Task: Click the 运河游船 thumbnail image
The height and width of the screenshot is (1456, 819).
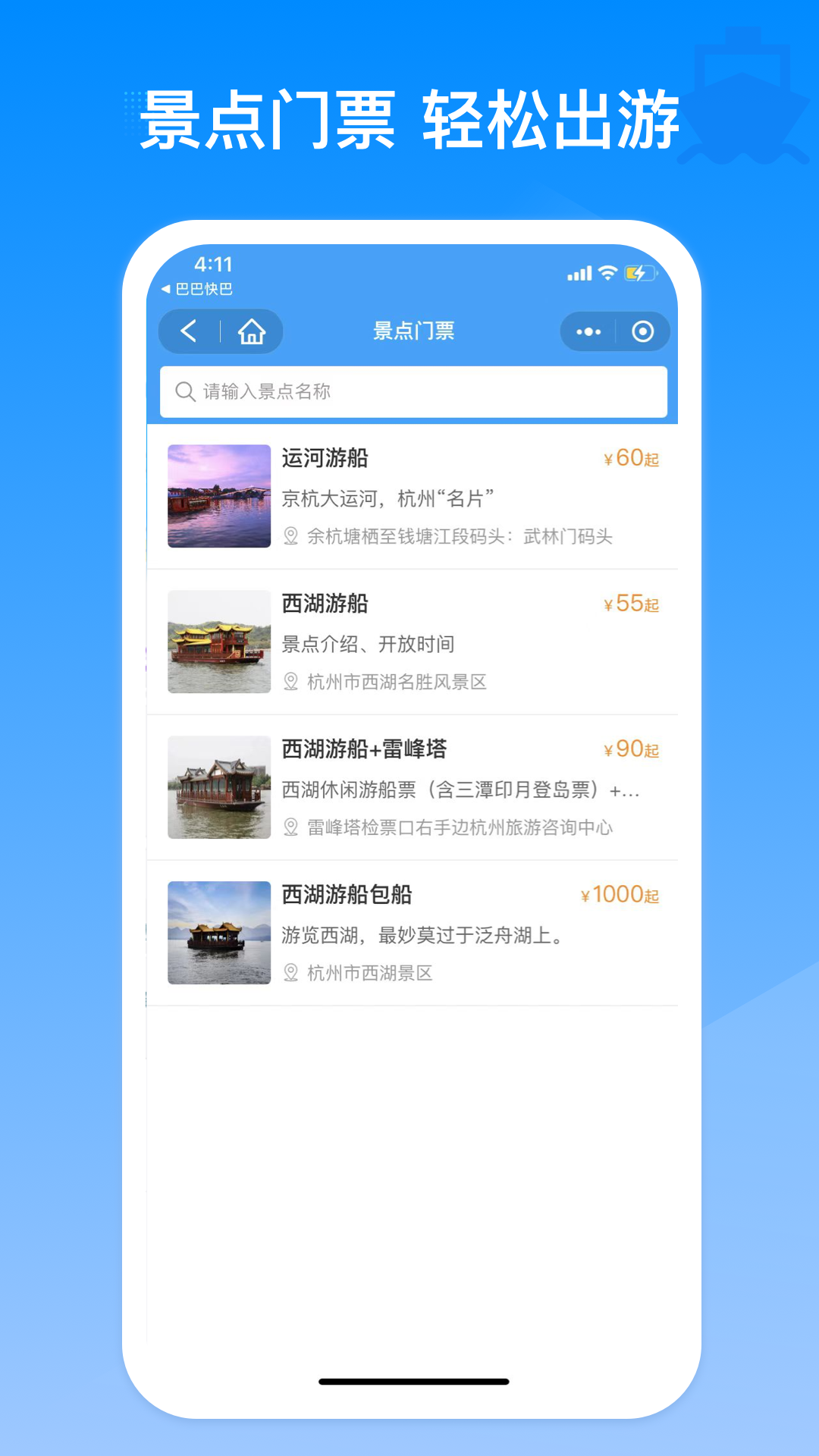Action: click(218, 496)
